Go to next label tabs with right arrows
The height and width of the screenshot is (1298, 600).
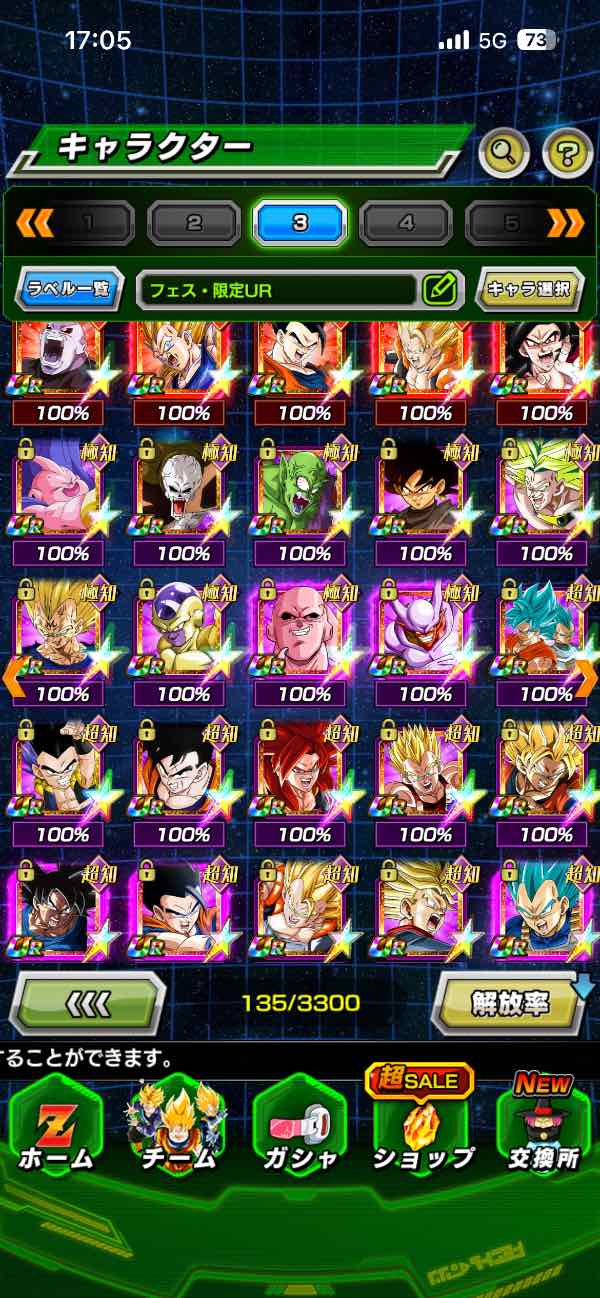tap(564, 223)
